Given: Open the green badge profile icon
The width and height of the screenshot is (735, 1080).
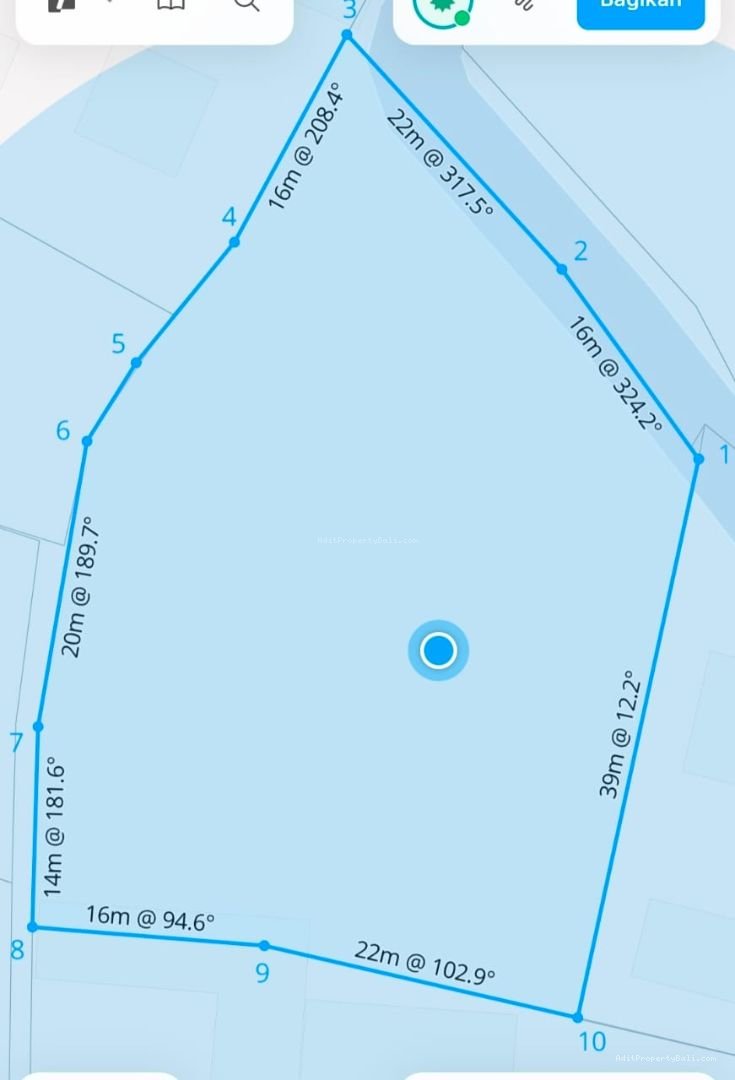Looking at the screenshot, I should 444,8.
